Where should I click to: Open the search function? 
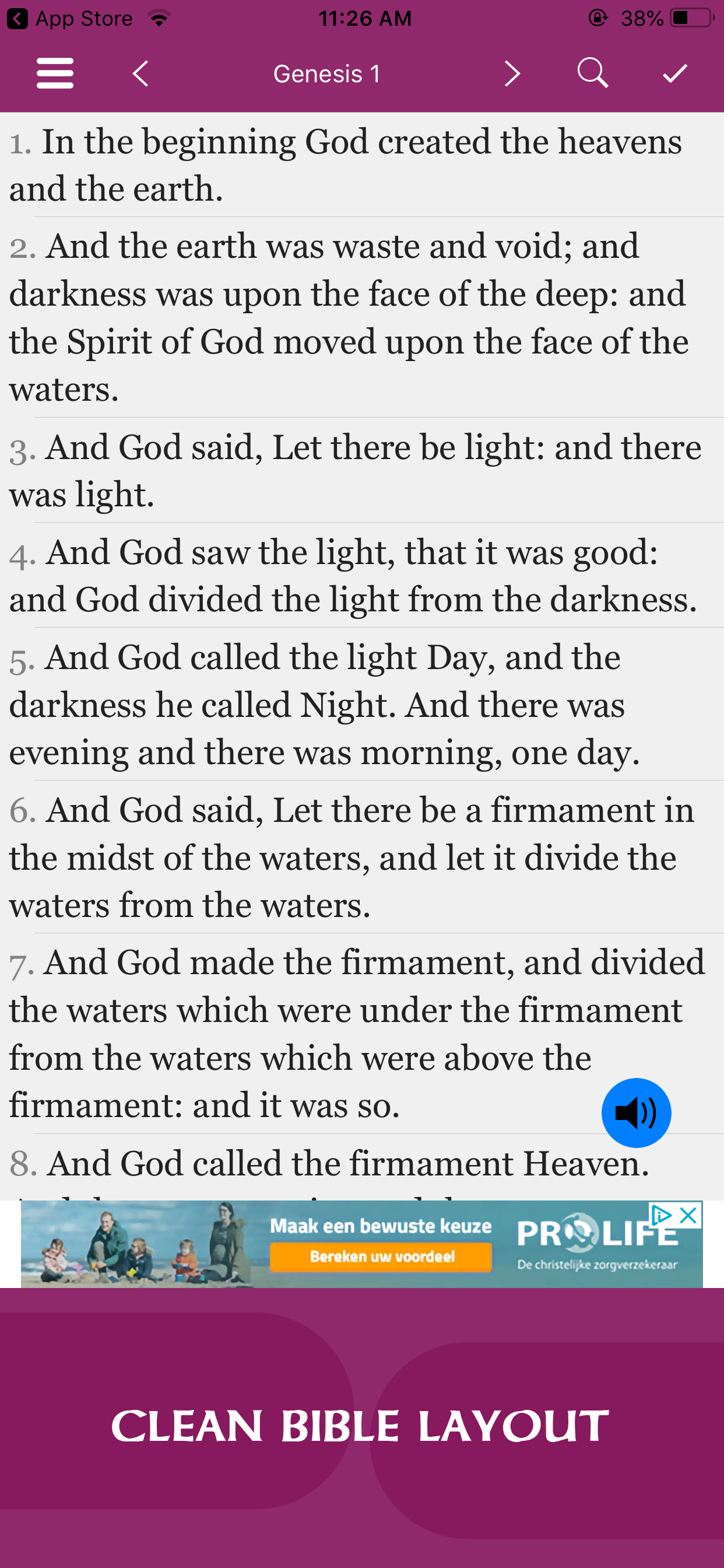tap(593, 73)
